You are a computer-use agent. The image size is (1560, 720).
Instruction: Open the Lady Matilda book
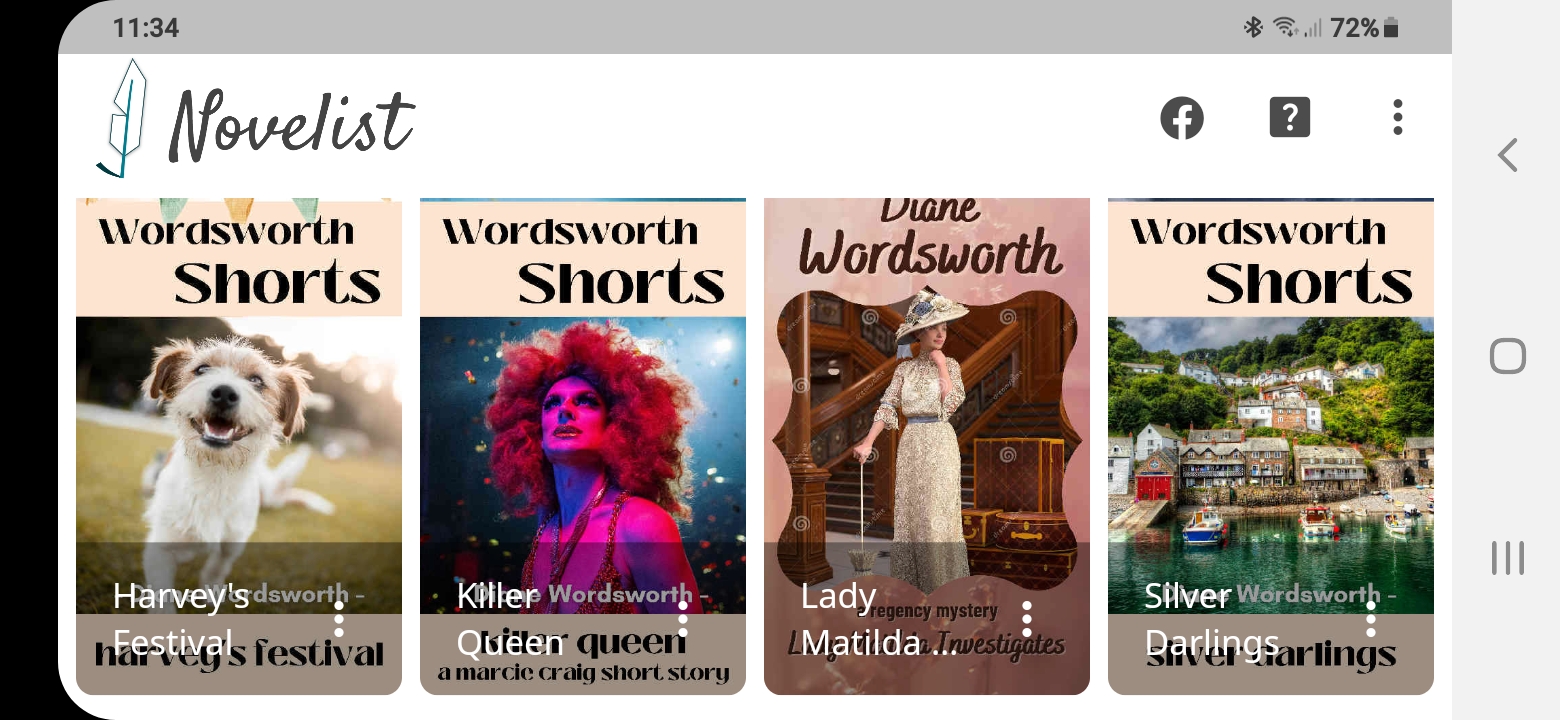pyautogui.click(x=926, y=420)
